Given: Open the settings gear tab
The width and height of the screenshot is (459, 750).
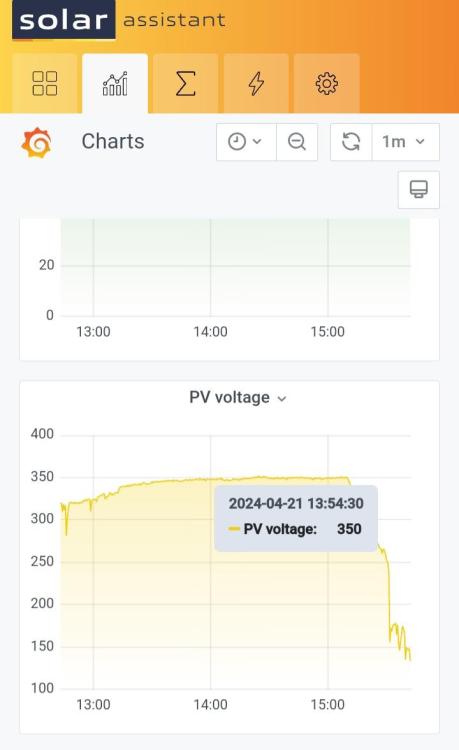Looking at the screenshot, I should [327, 84].
